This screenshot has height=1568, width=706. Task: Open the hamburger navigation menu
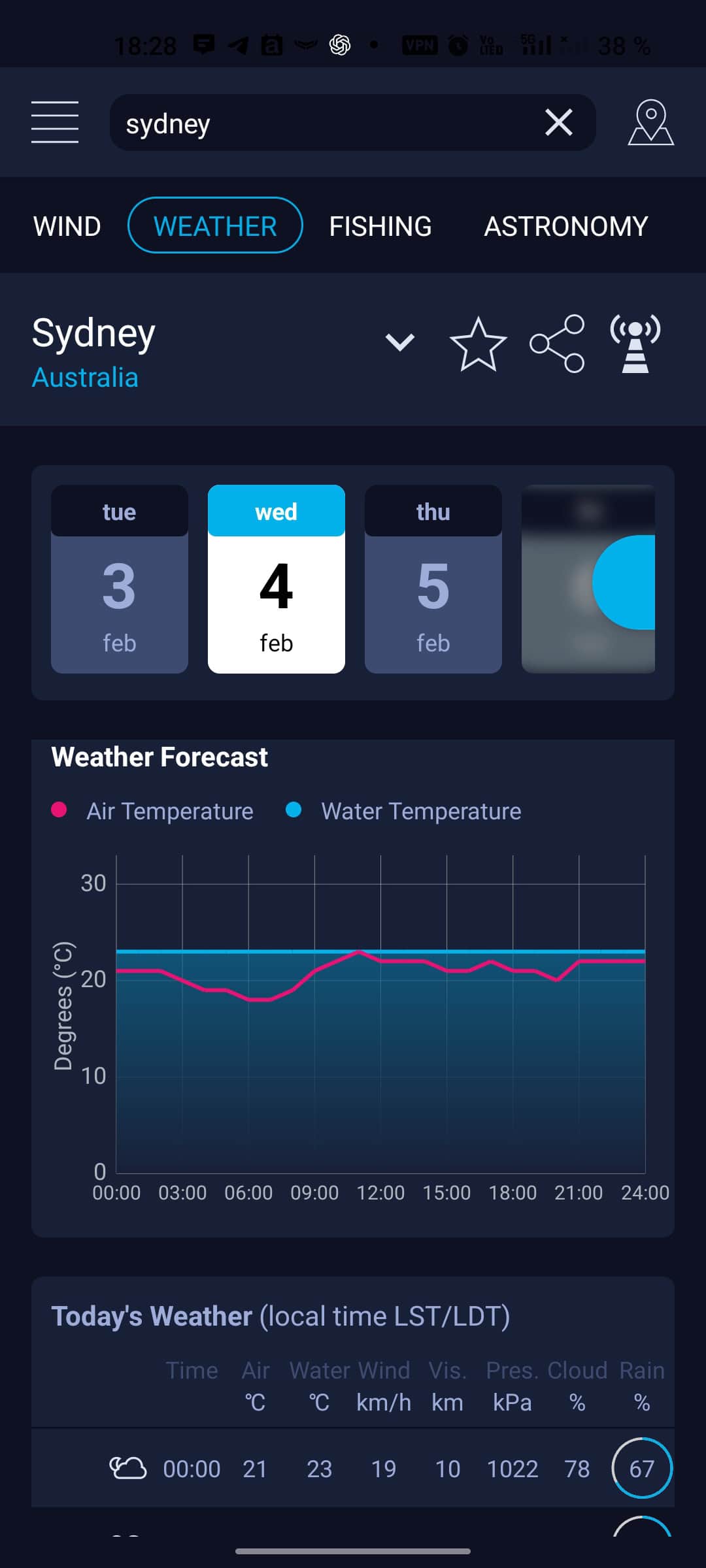(55, 123)
